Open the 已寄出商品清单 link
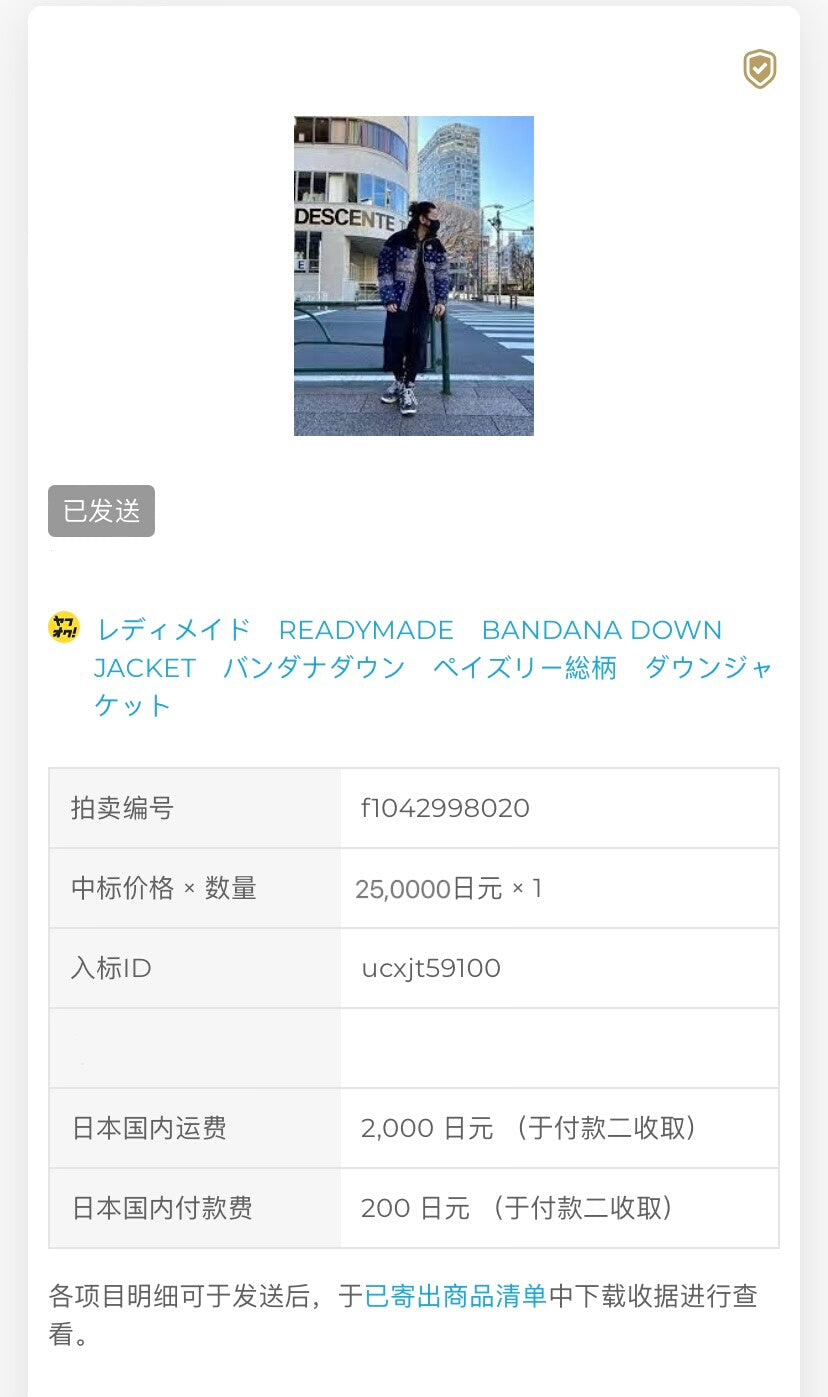The width and height of the screenshot is (828, 1397). point(456,1296)
